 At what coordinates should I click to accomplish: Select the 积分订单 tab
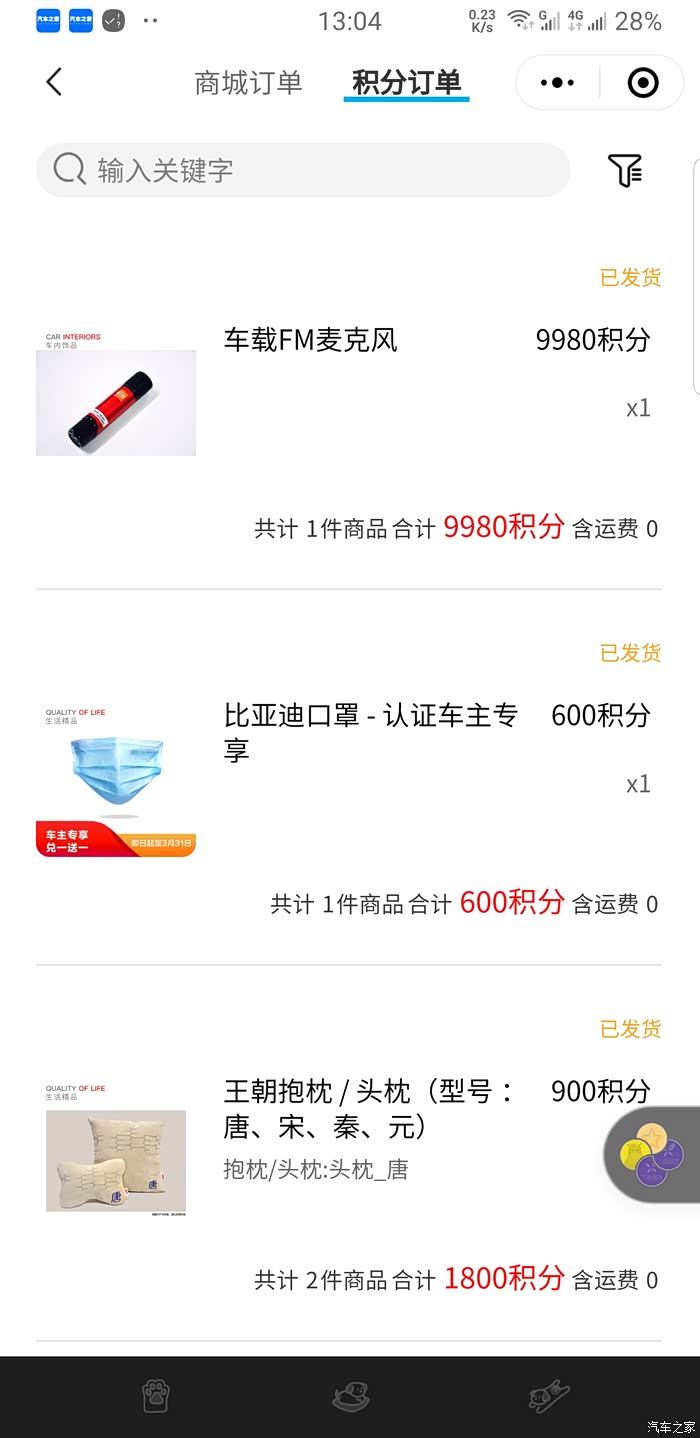click(406, 83)
